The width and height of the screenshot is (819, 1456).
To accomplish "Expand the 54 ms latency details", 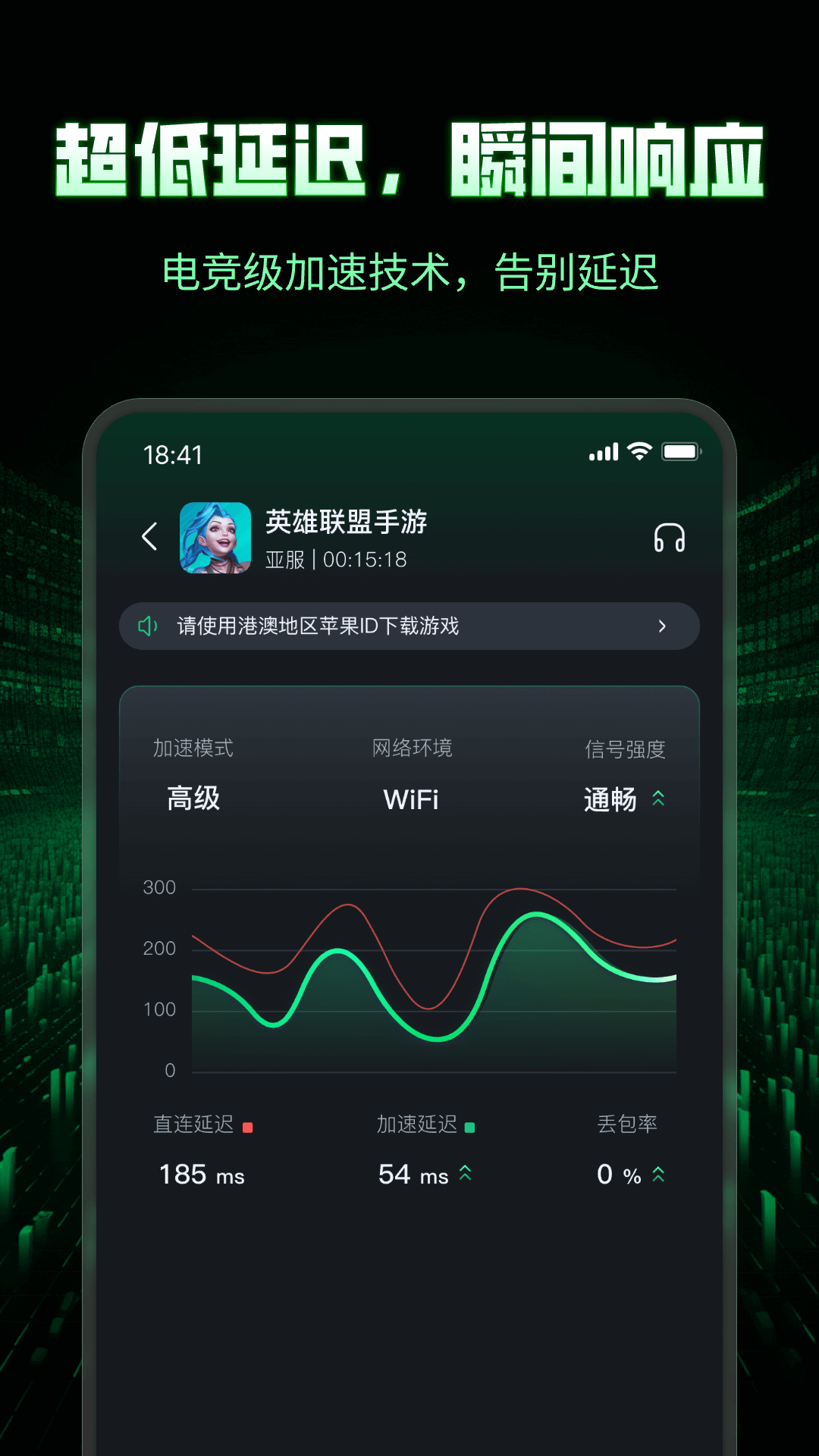I will [466, 1175].
